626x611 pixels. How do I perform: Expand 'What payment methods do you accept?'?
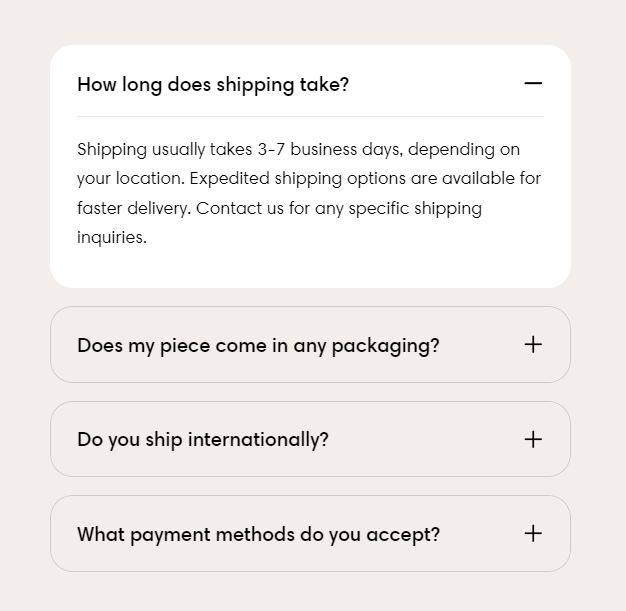point(533,534)
